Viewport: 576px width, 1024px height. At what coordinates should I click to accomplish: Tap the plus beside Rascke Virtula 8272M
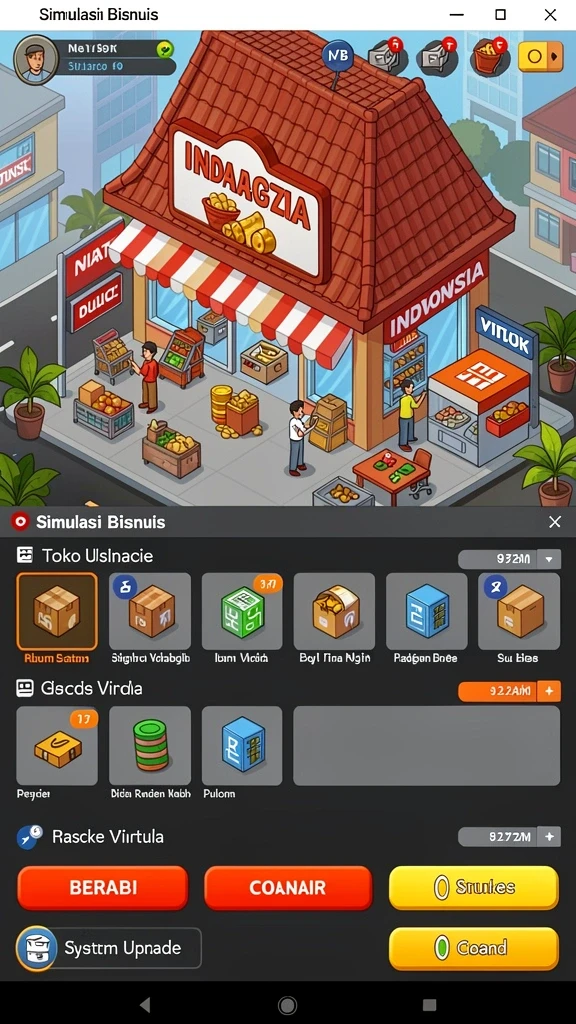549,837
